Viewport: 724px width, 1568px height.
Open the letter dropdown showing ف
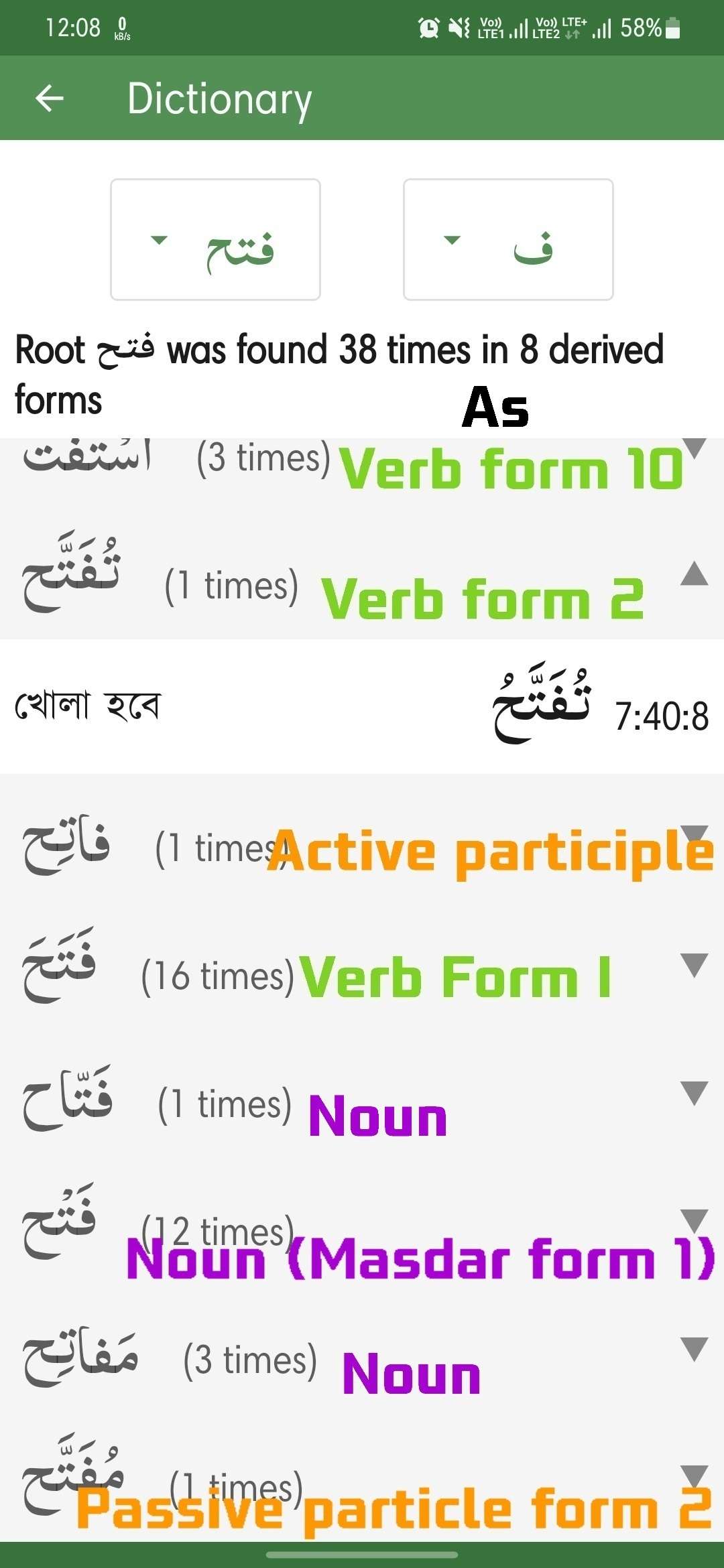[508, 239]
